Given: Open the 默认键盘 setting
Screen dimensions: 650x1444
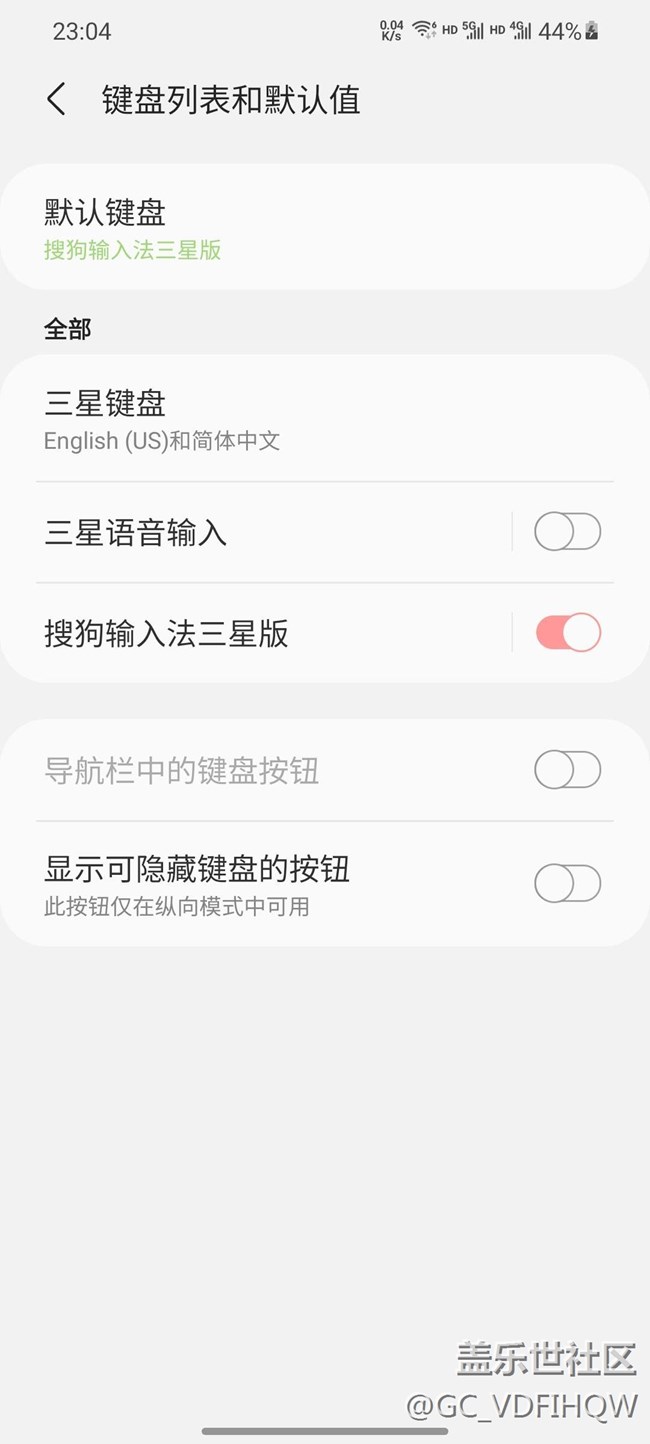Looking at the screenshot, I should (x=325, y=228).
